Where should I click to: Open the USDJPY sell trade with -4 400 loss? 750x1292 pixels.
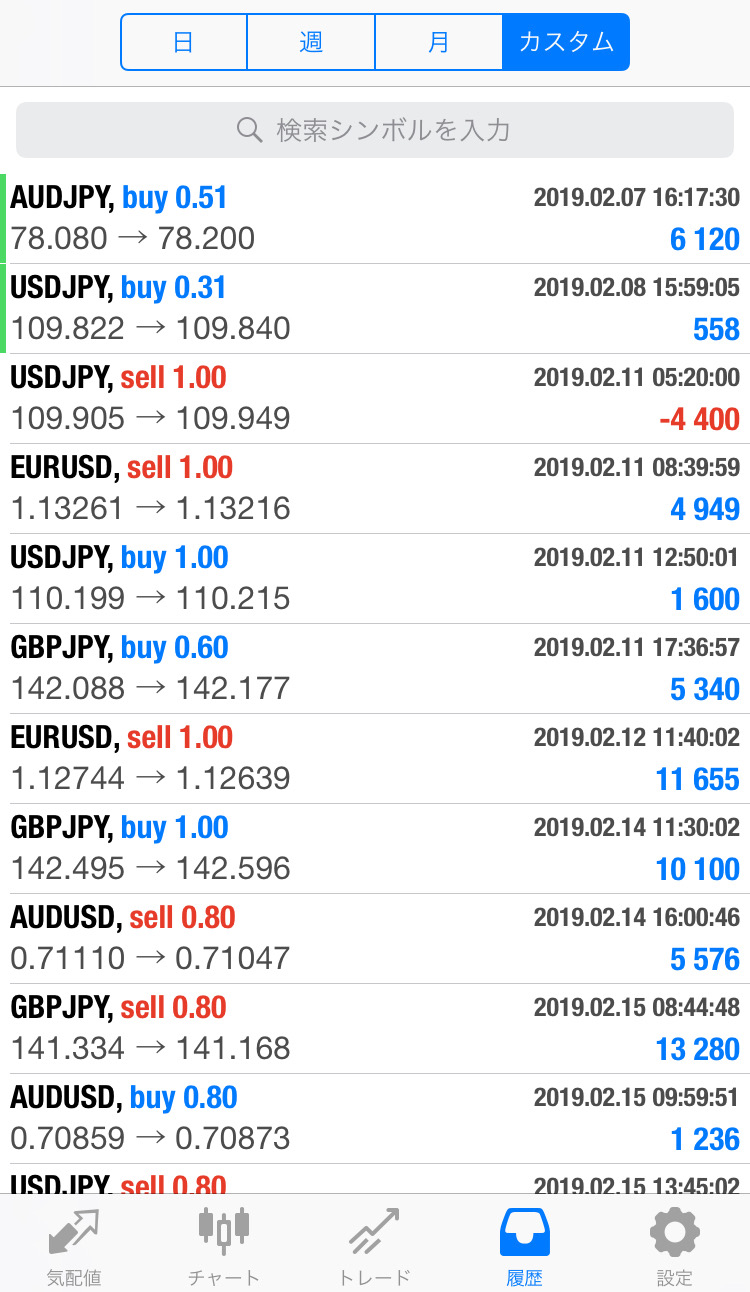pos(375,398)
